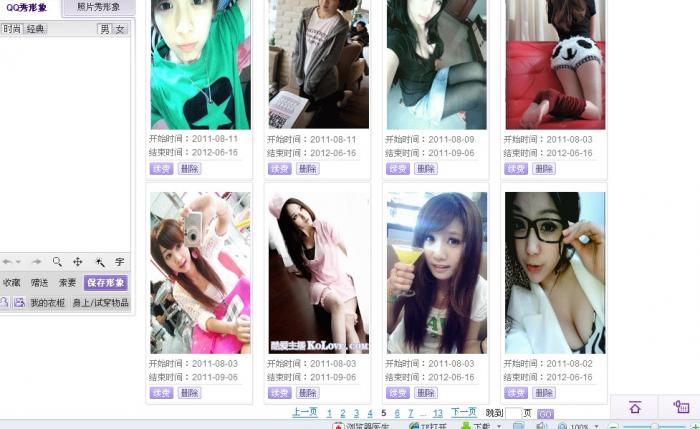Tap the 索要 request button
This screenshot has width=700, height=429.
pyautogui.click(x=68, y=283)
